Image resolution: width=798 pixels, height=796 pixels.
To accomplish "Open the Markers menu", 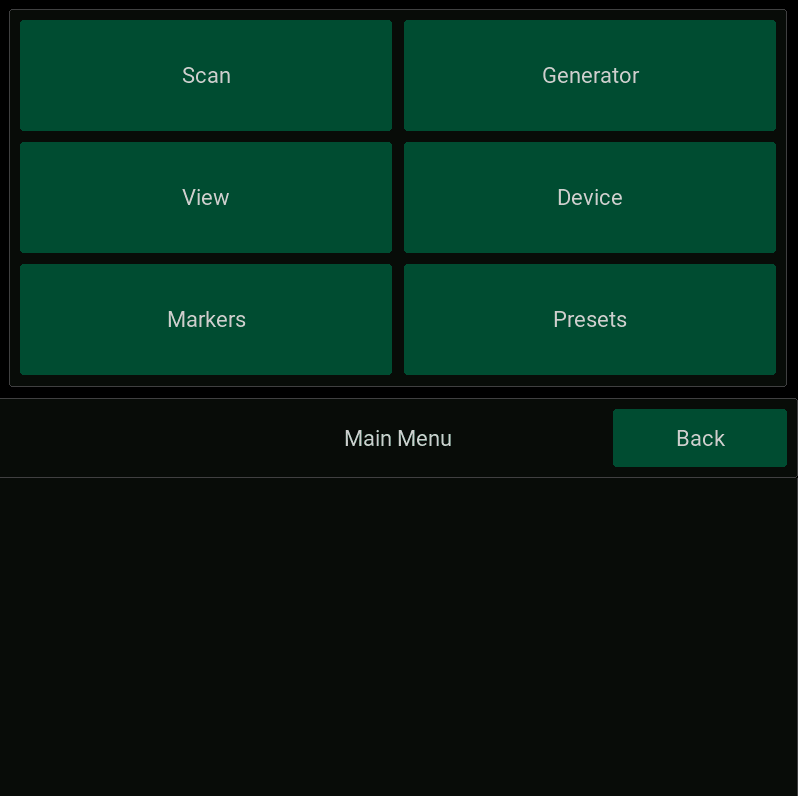I will click(206, 320).
